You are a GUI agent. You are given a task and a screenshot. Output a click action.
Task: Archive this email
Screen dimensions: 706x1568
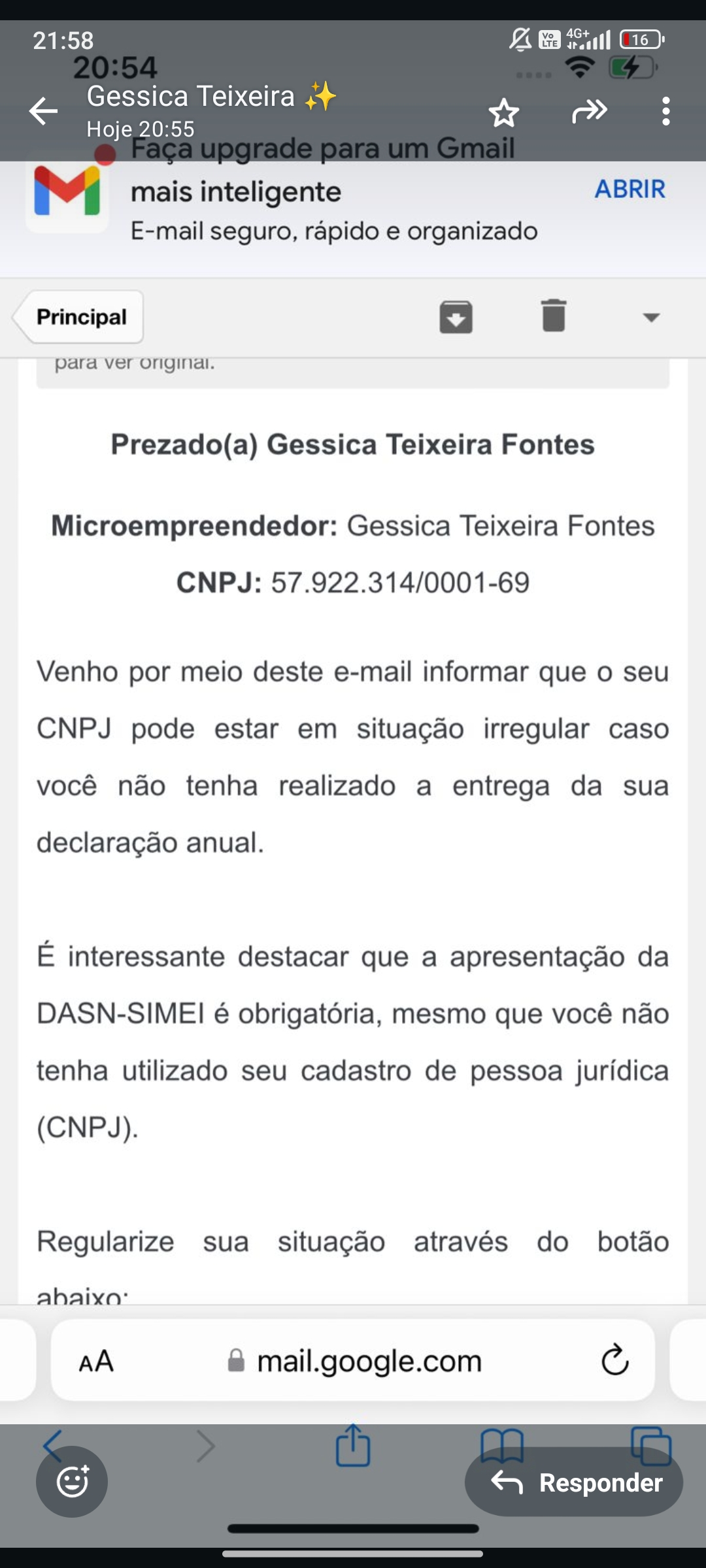(x=456, y=317)
